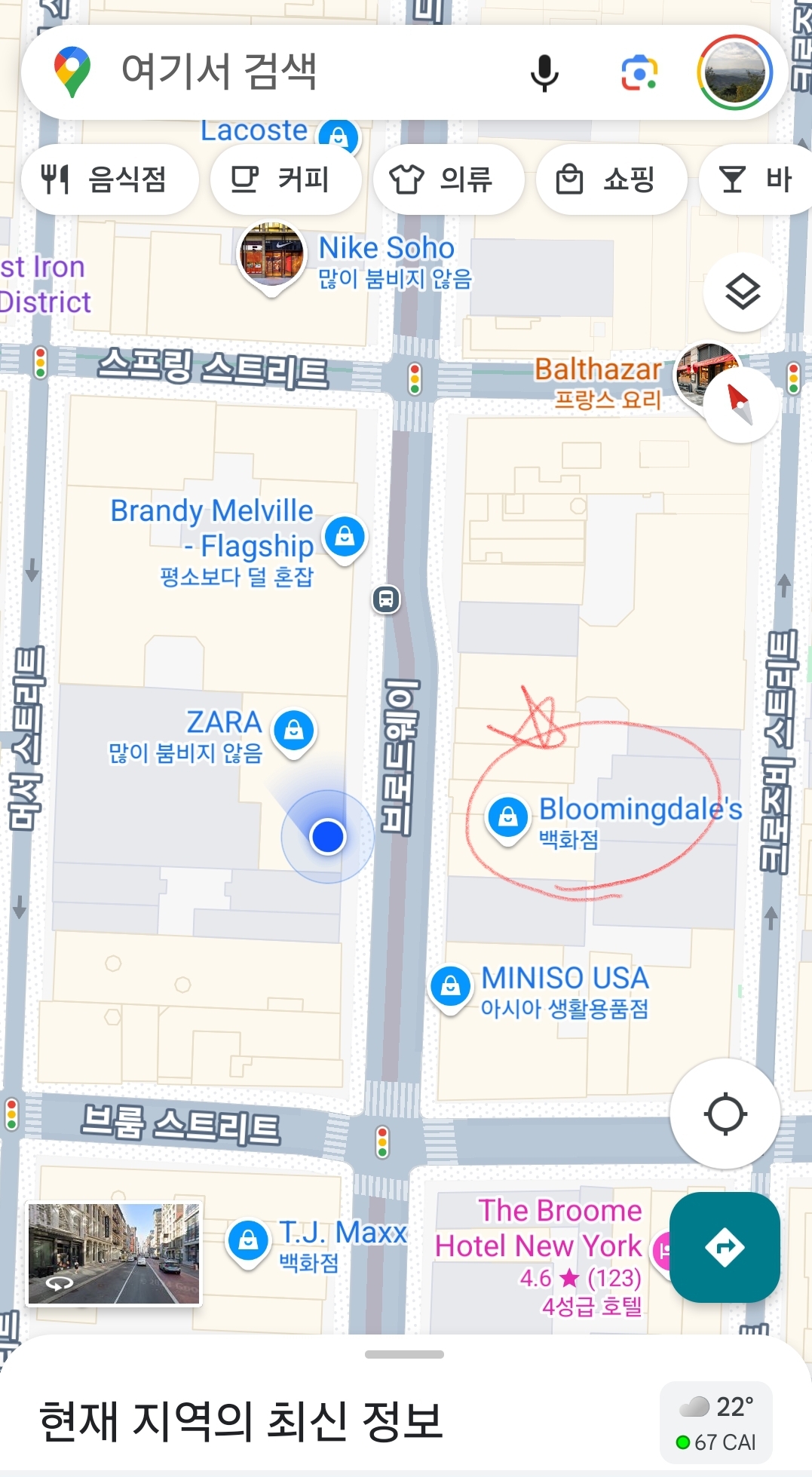Open the Brandy Melville Flagship marker

coord(345,536)
